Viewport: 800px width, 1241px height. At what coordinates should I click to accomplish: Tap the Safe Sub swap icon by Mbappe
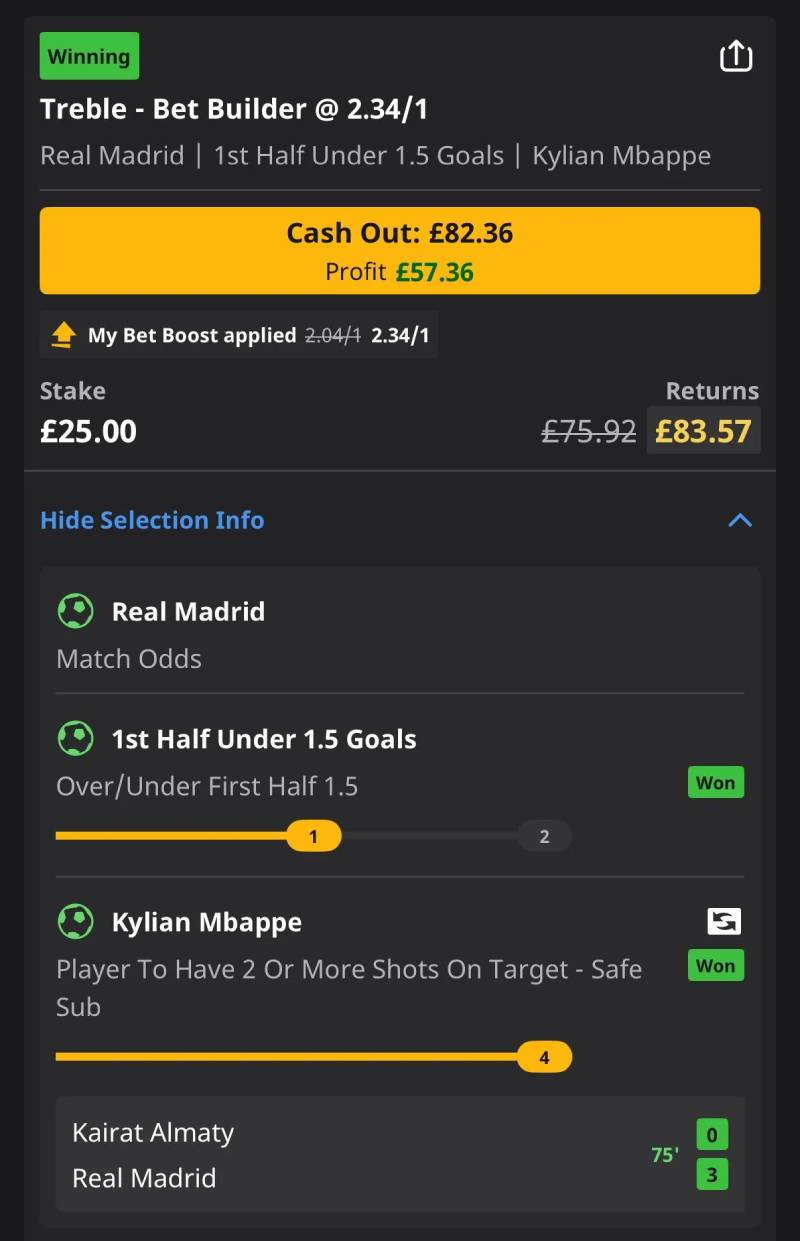(724, 921)
